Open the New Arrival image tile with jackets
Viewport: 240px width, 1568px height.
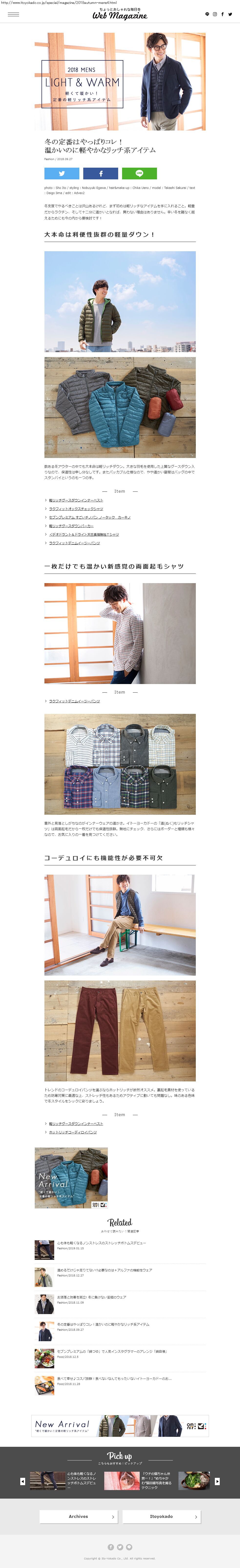[x=71, y=1178]
